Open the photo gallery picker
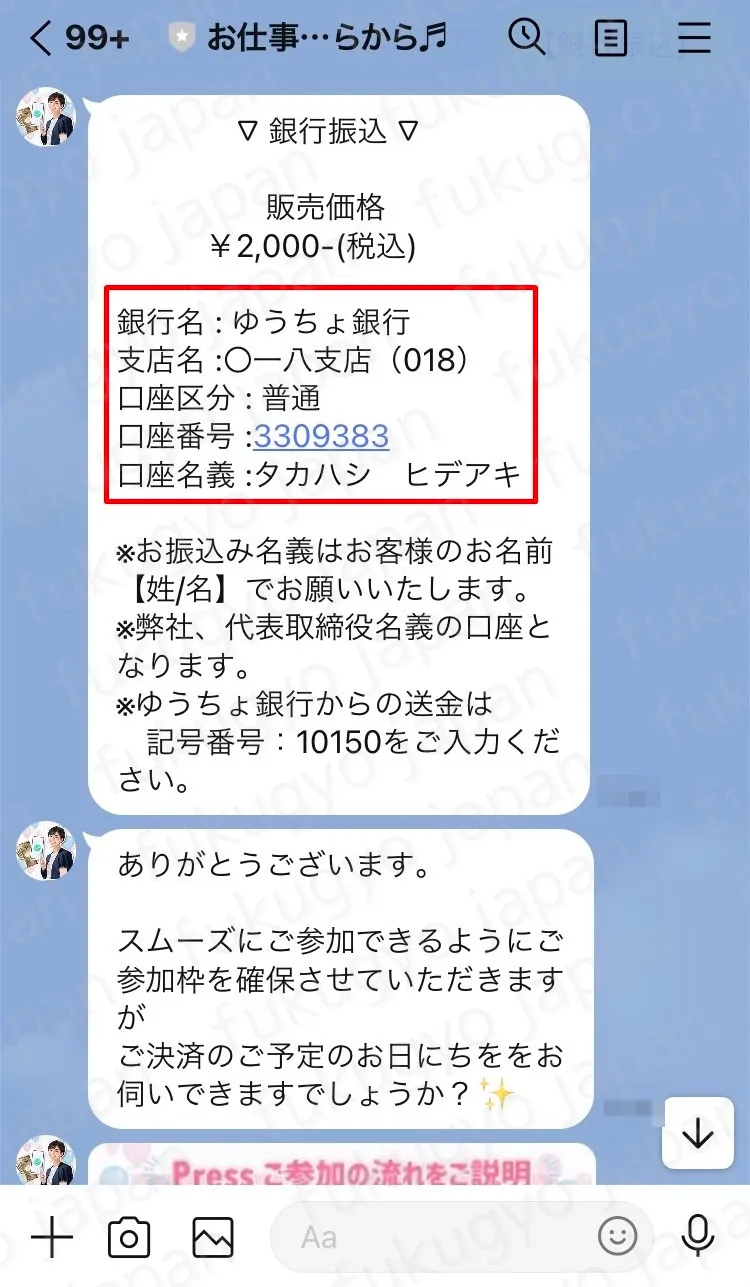 point(213,1238)
